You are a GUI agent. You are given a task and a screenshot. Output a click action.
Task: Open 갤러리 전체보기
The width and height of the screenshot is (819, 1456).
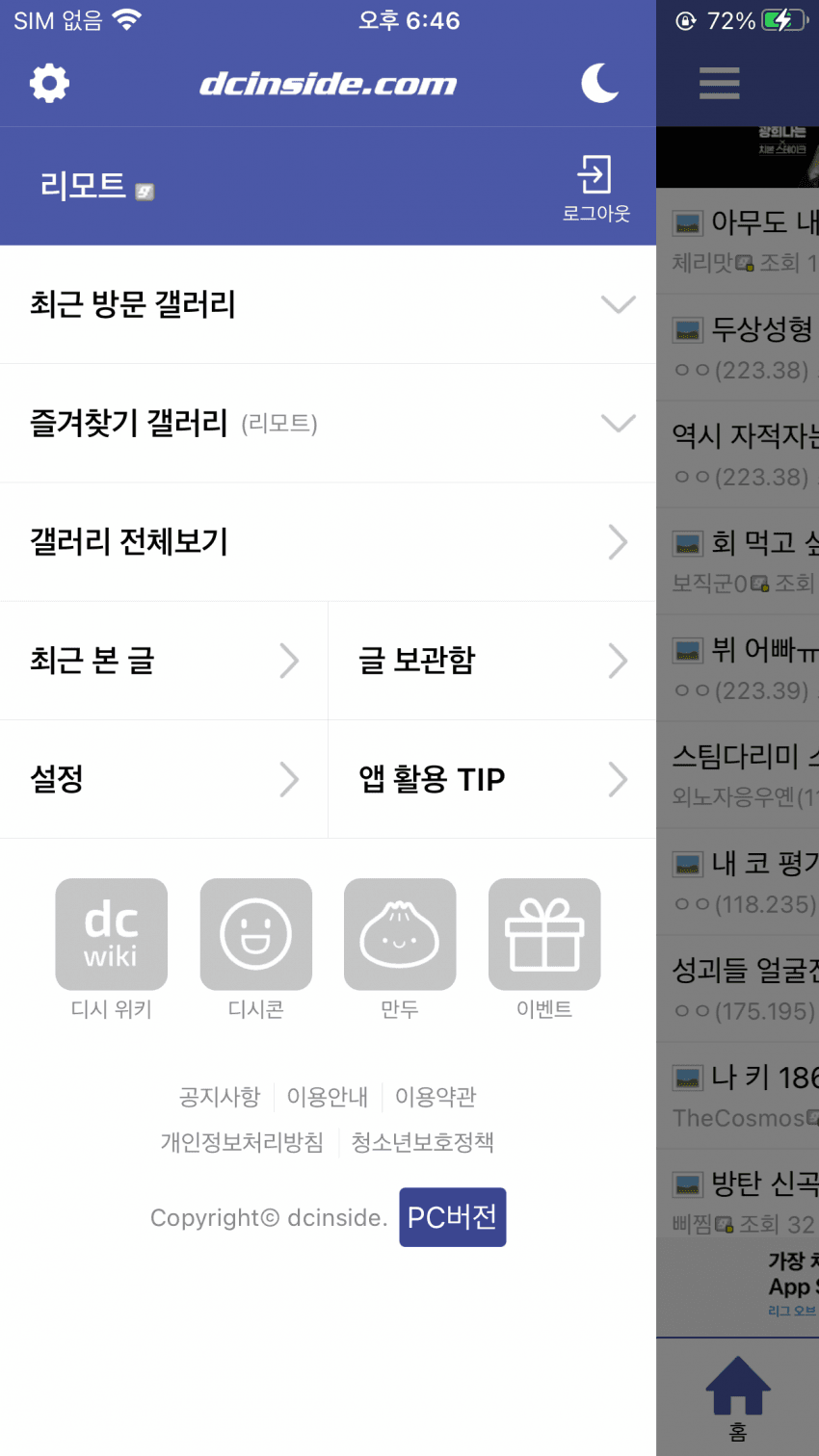(328, 542)
